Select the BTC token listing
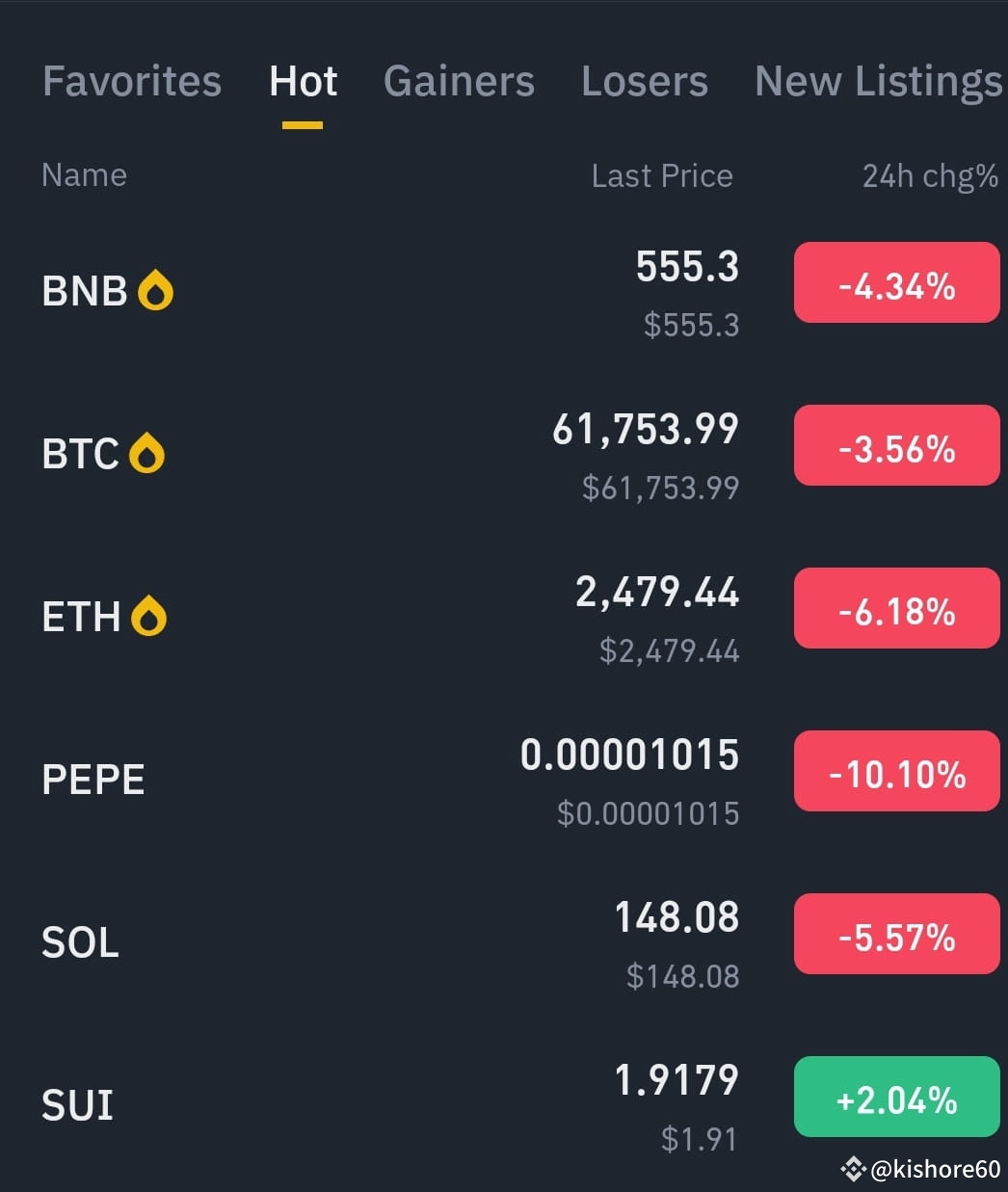Image resolution: width=1008 pixels, height=1192 pixels. 82,454
